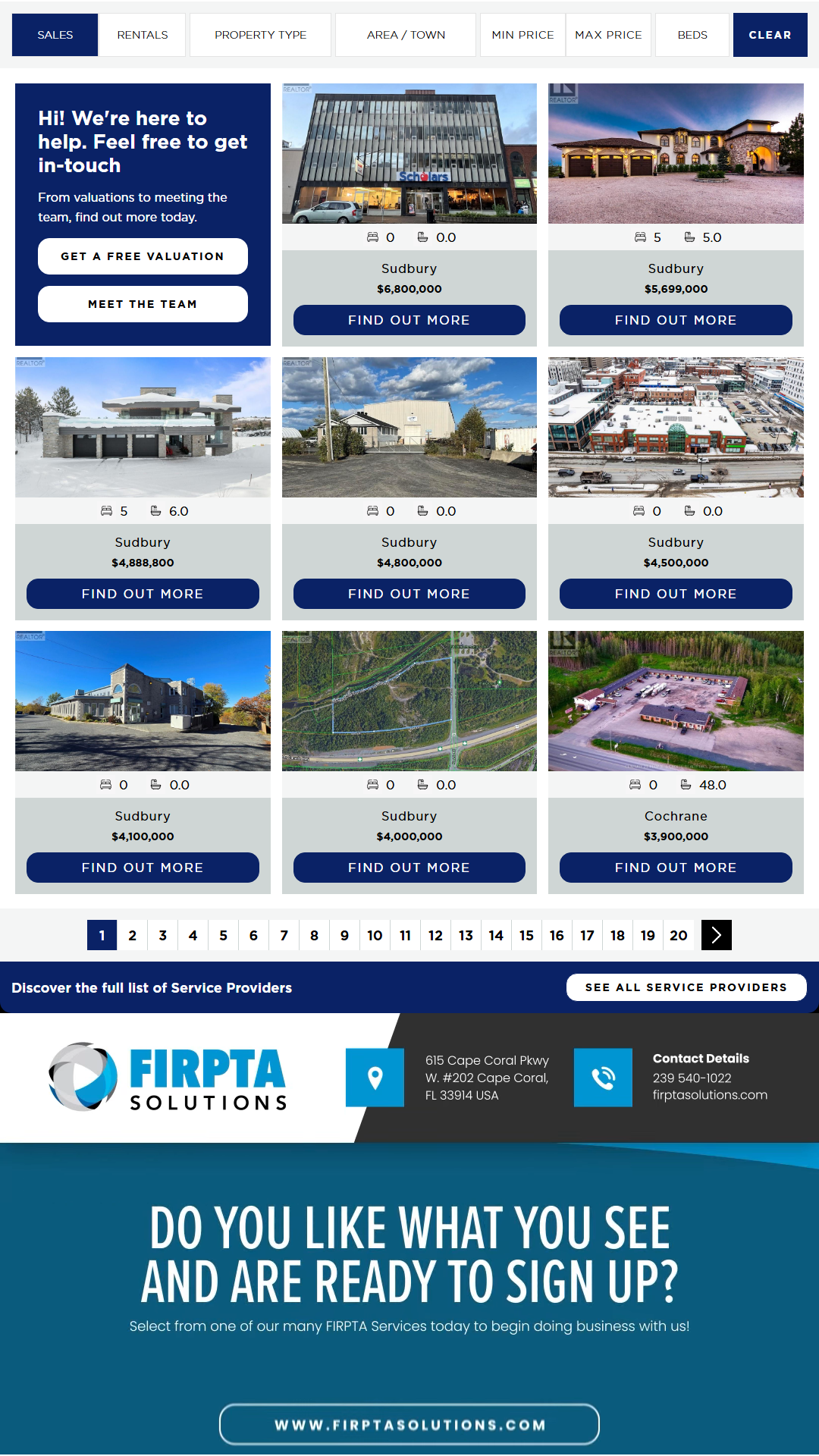Visit www.firptasolutions.com link
Screen dimensions: 819x1456
click(409, 1425)
